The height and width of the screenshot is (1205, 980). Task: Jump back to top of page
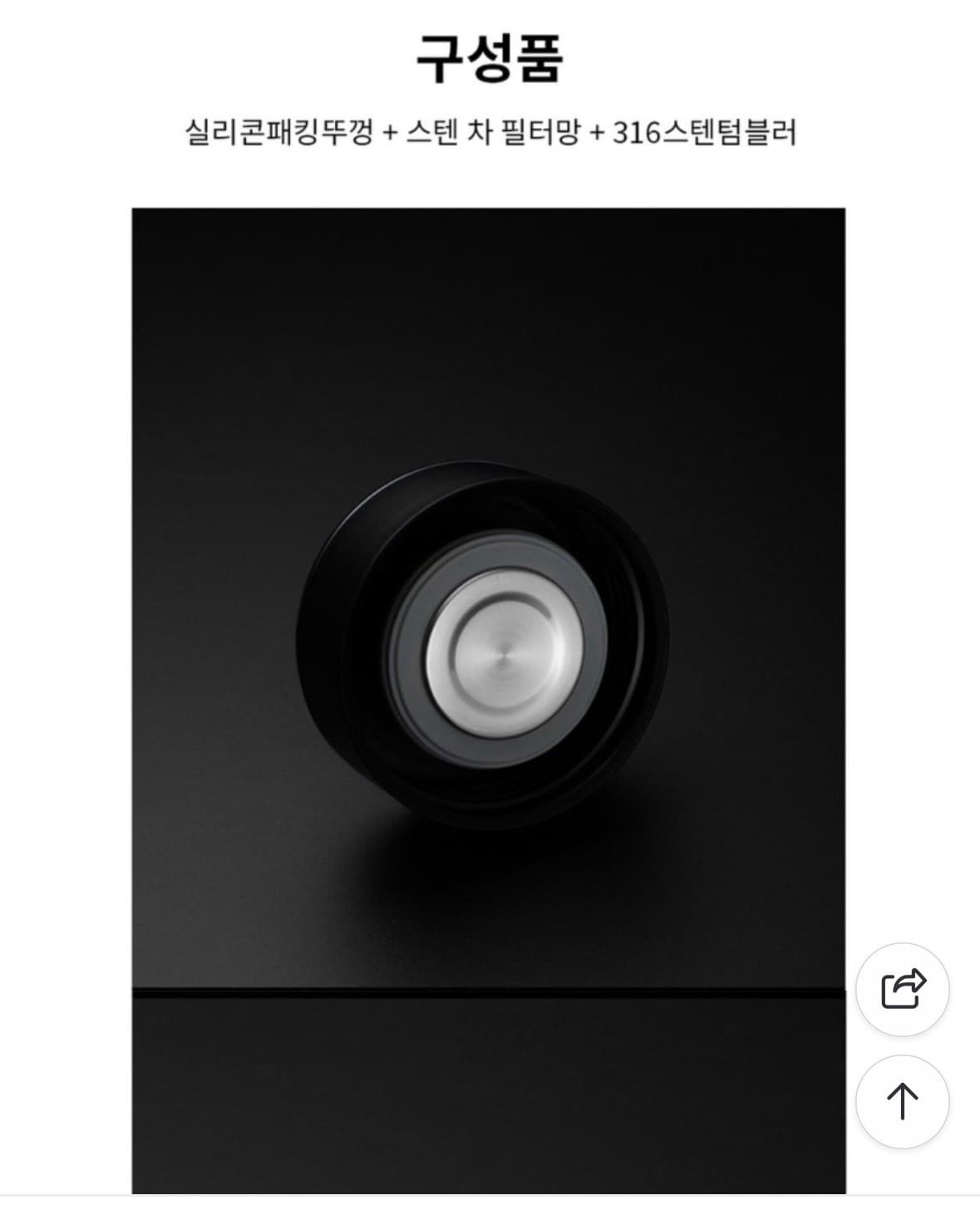pyautogui.click(x=902, y=1102)
